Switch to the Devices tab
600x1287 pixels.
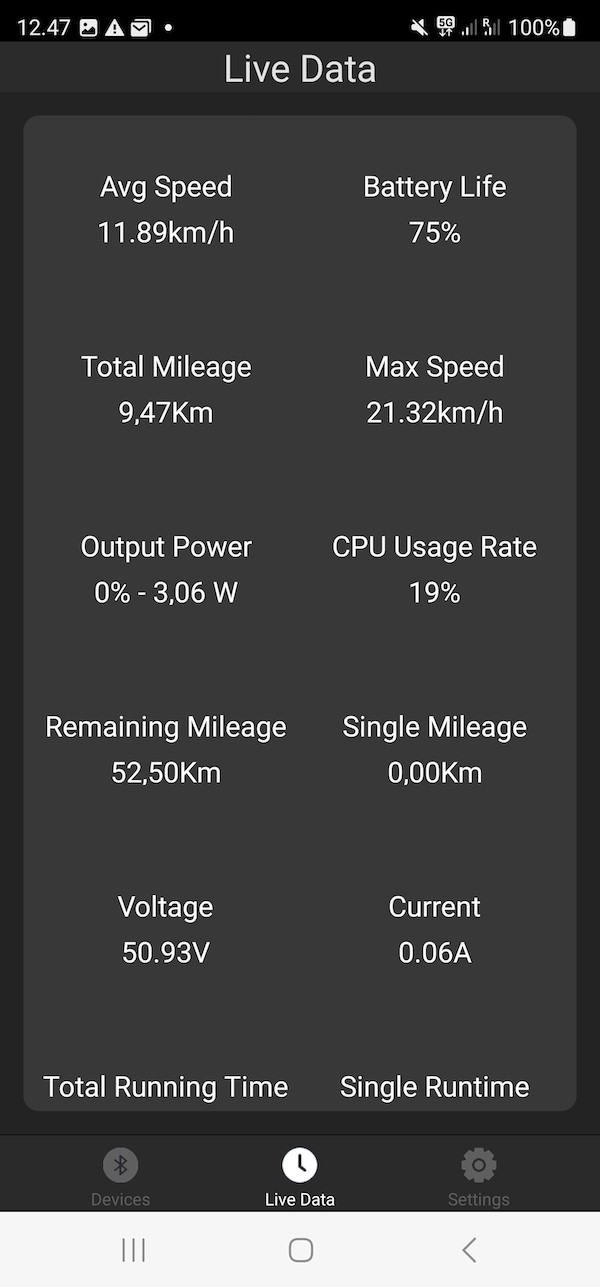(x=120, y=1177)
